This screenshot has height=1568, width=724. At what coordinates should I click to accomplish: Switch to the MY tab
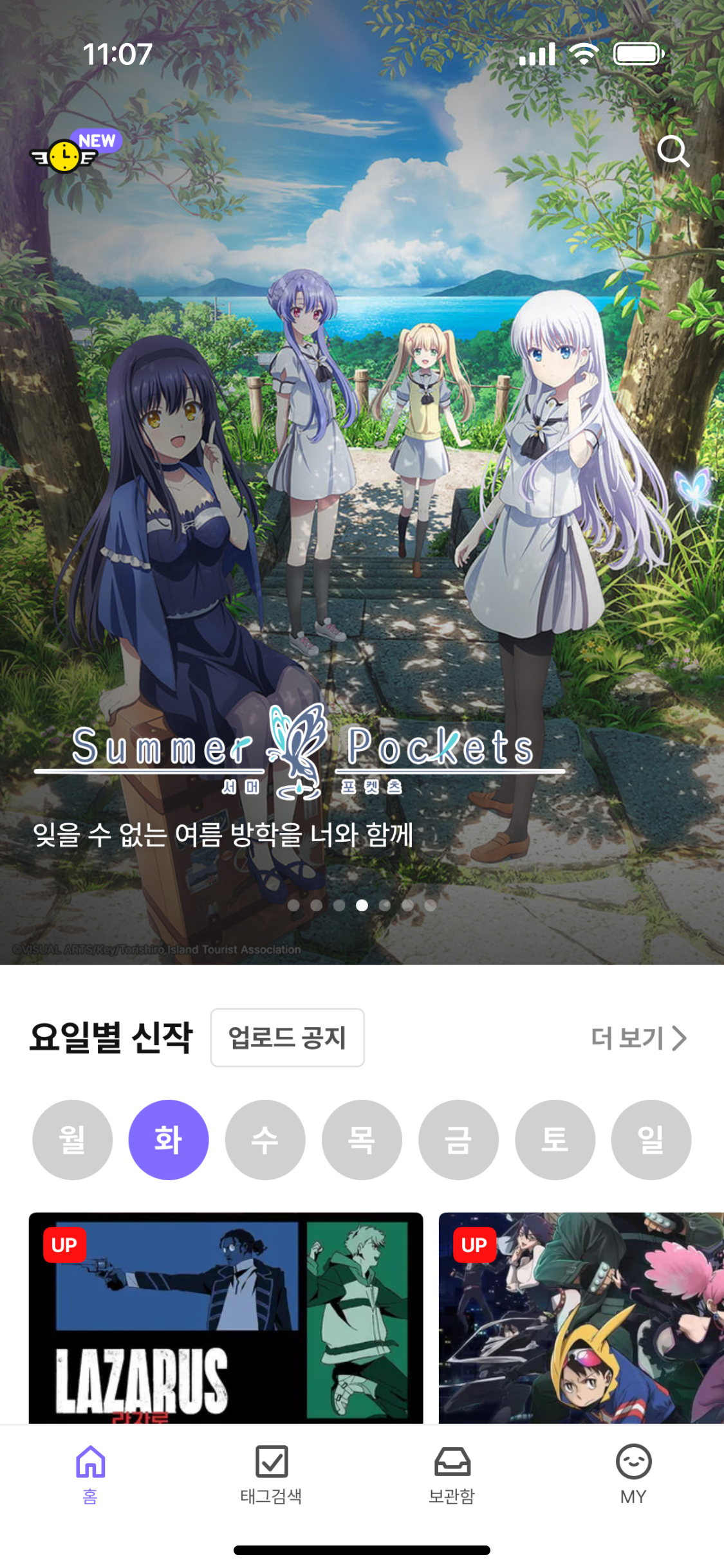click(x=633, y=1474)
